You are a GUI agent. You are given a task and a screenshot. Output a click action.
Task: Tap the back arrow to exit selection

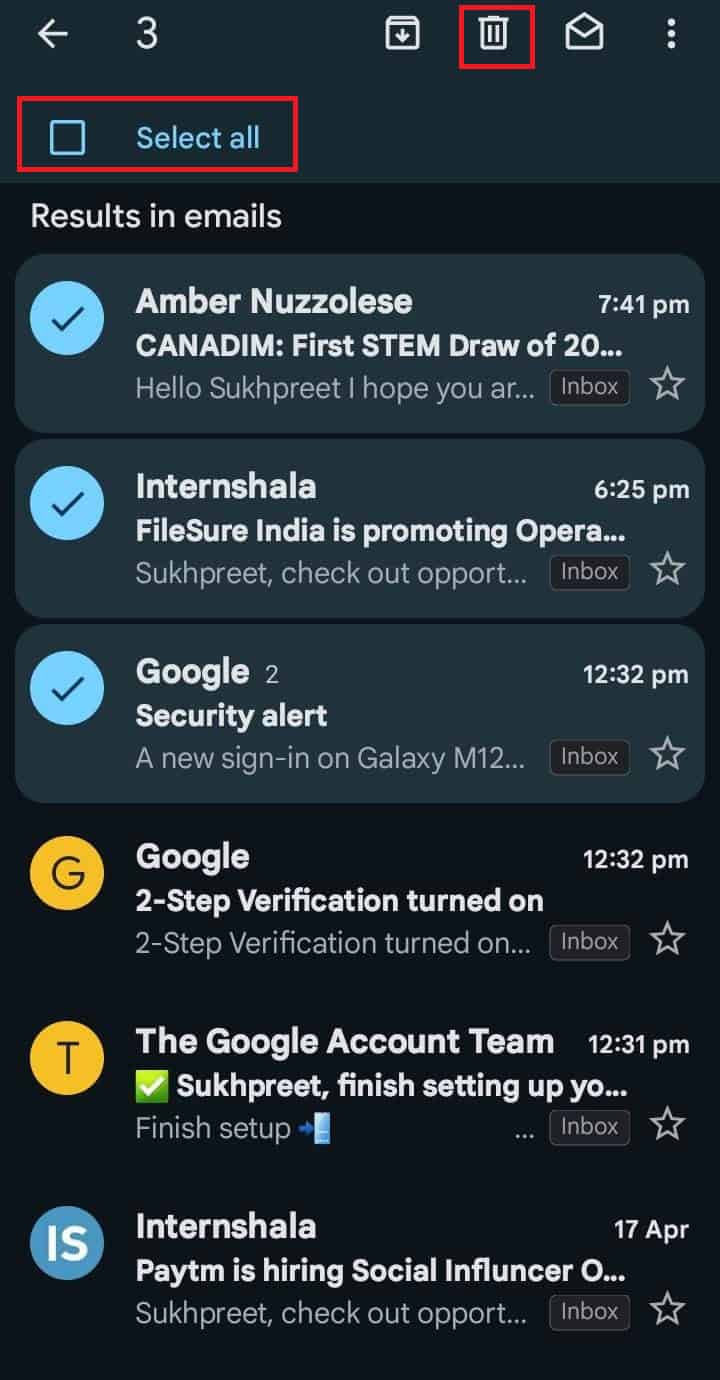click(x=52, y=33)
